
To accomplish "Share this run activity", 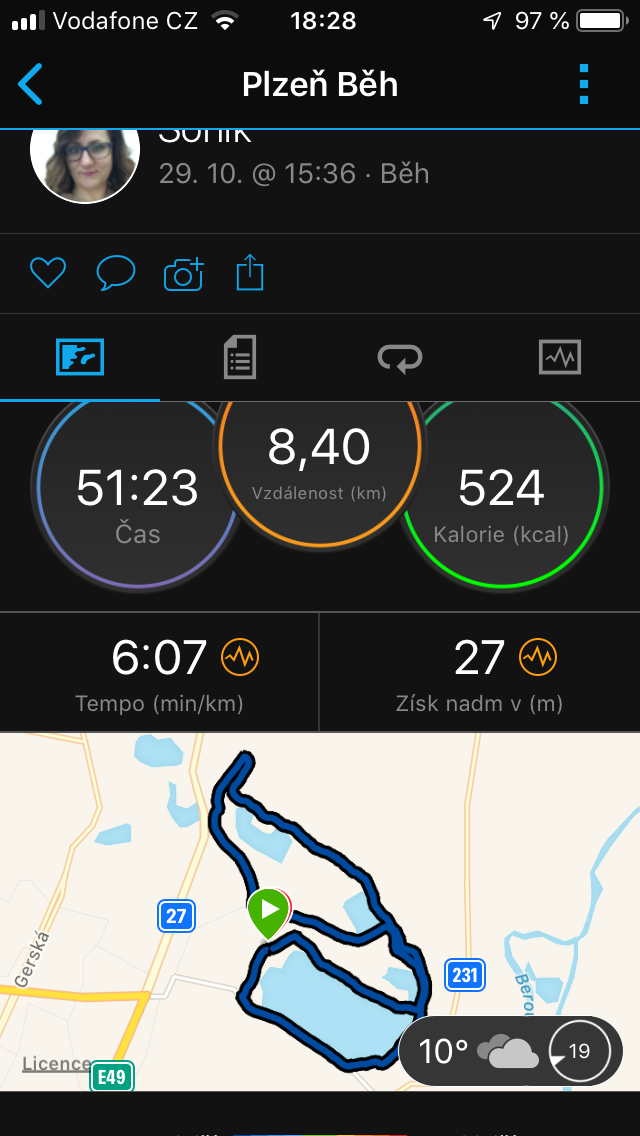I will [x=250, y=272].
